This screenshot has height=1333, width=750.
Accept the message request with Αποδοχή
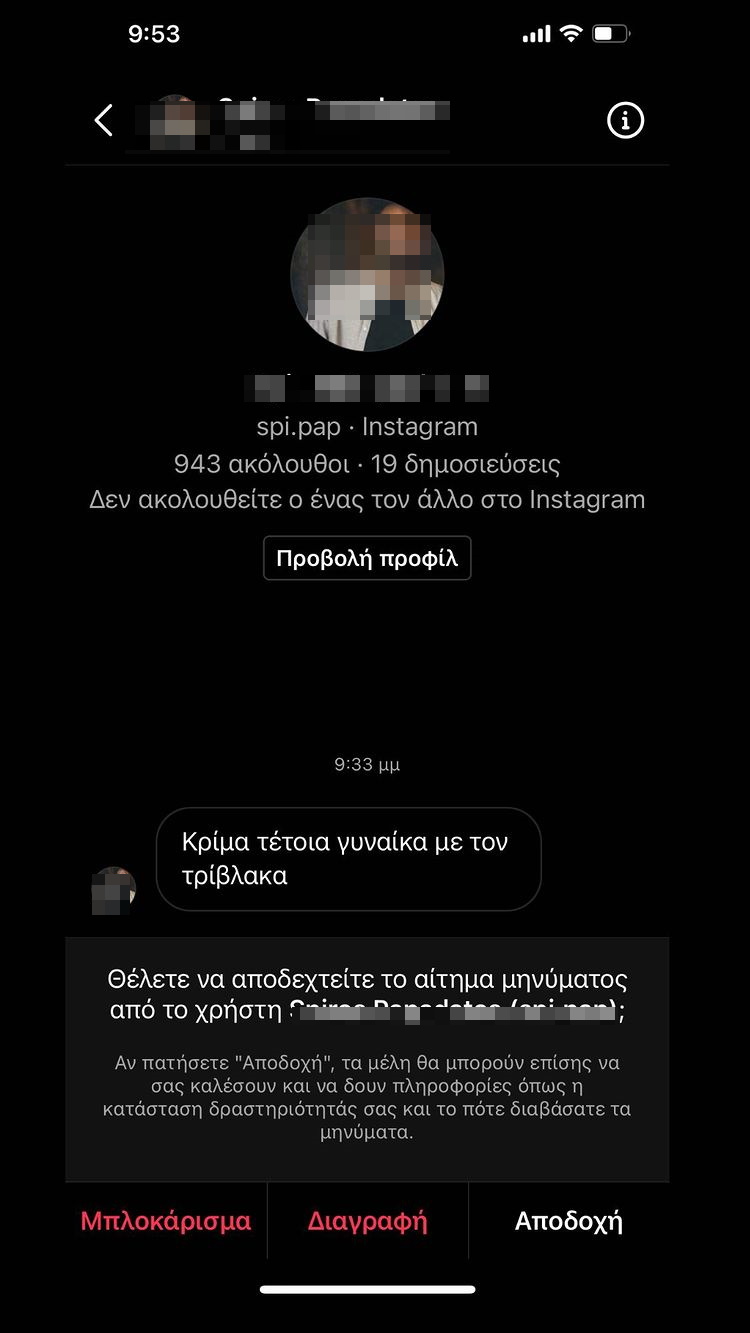(568, 1221)
